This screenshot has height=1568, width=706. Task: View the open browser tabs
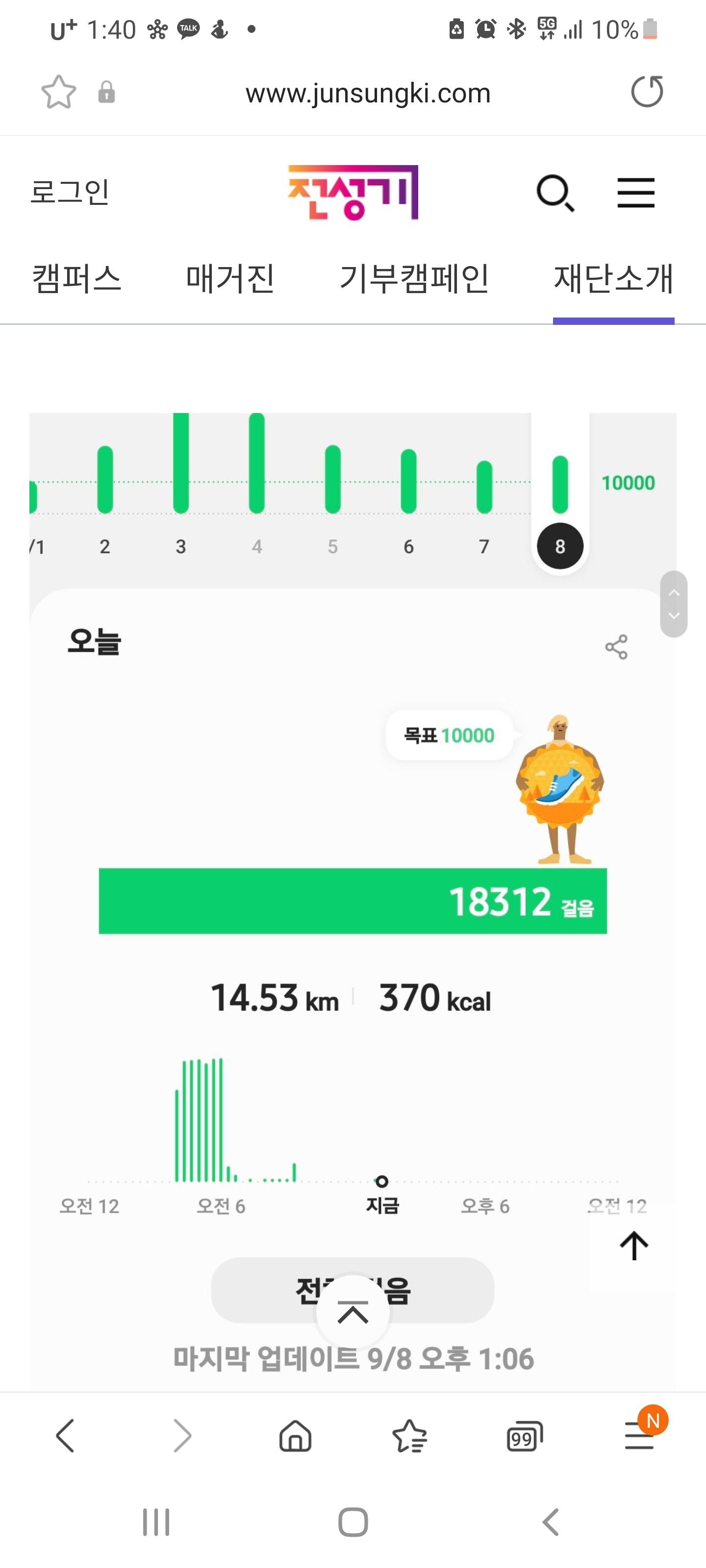(524, 1435)
